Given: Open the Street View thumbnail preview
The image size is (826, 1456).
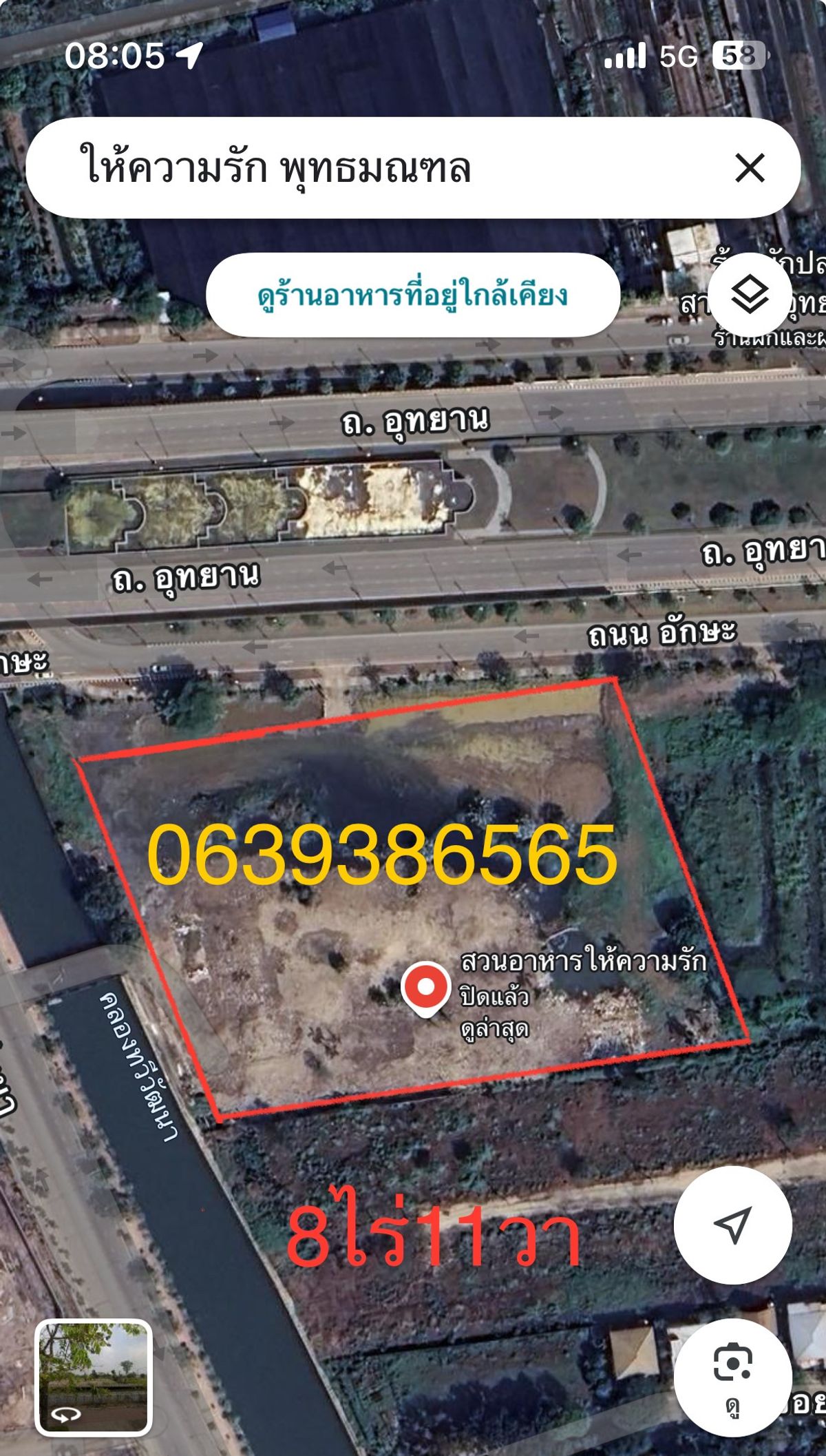Looking at the screenshot, I should tap(94, 1377).
